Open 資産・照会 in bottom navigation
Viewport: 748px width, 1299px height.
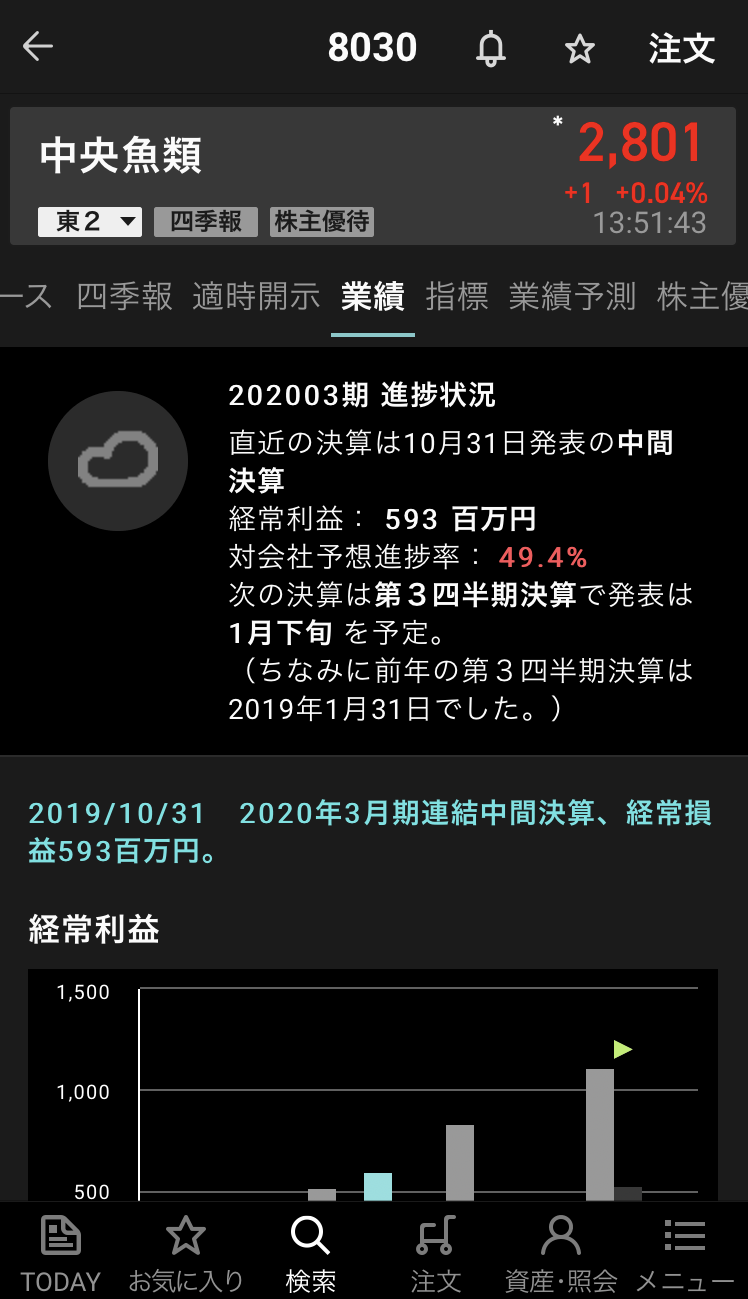point(560,1253)
